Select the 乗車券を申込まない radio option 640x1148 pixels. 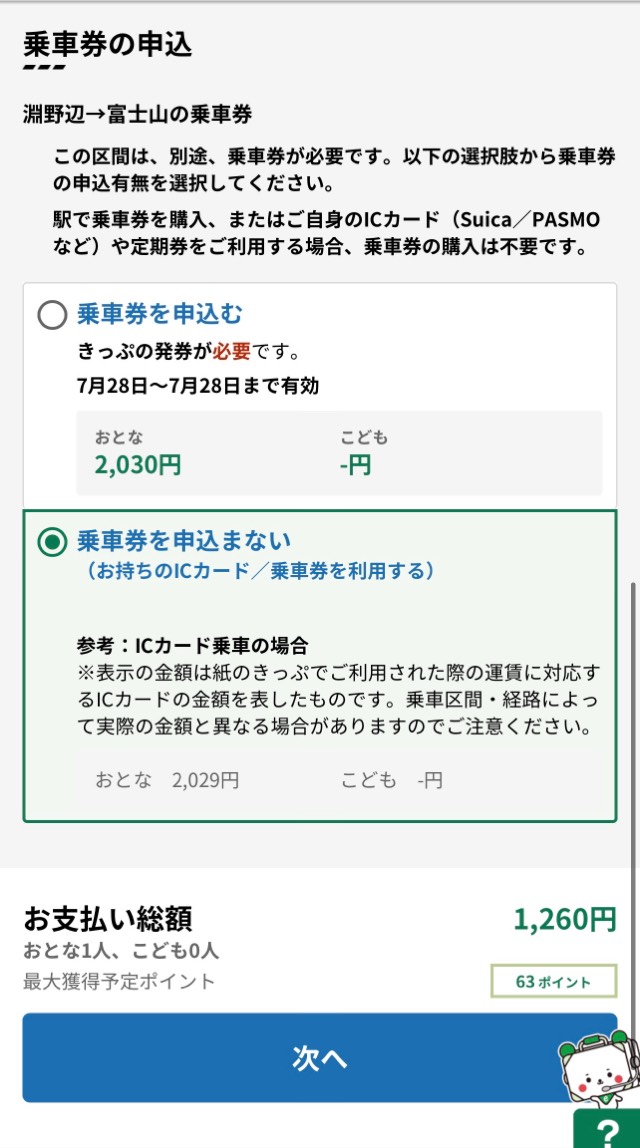pyautogui.click(x=52, y=543)
